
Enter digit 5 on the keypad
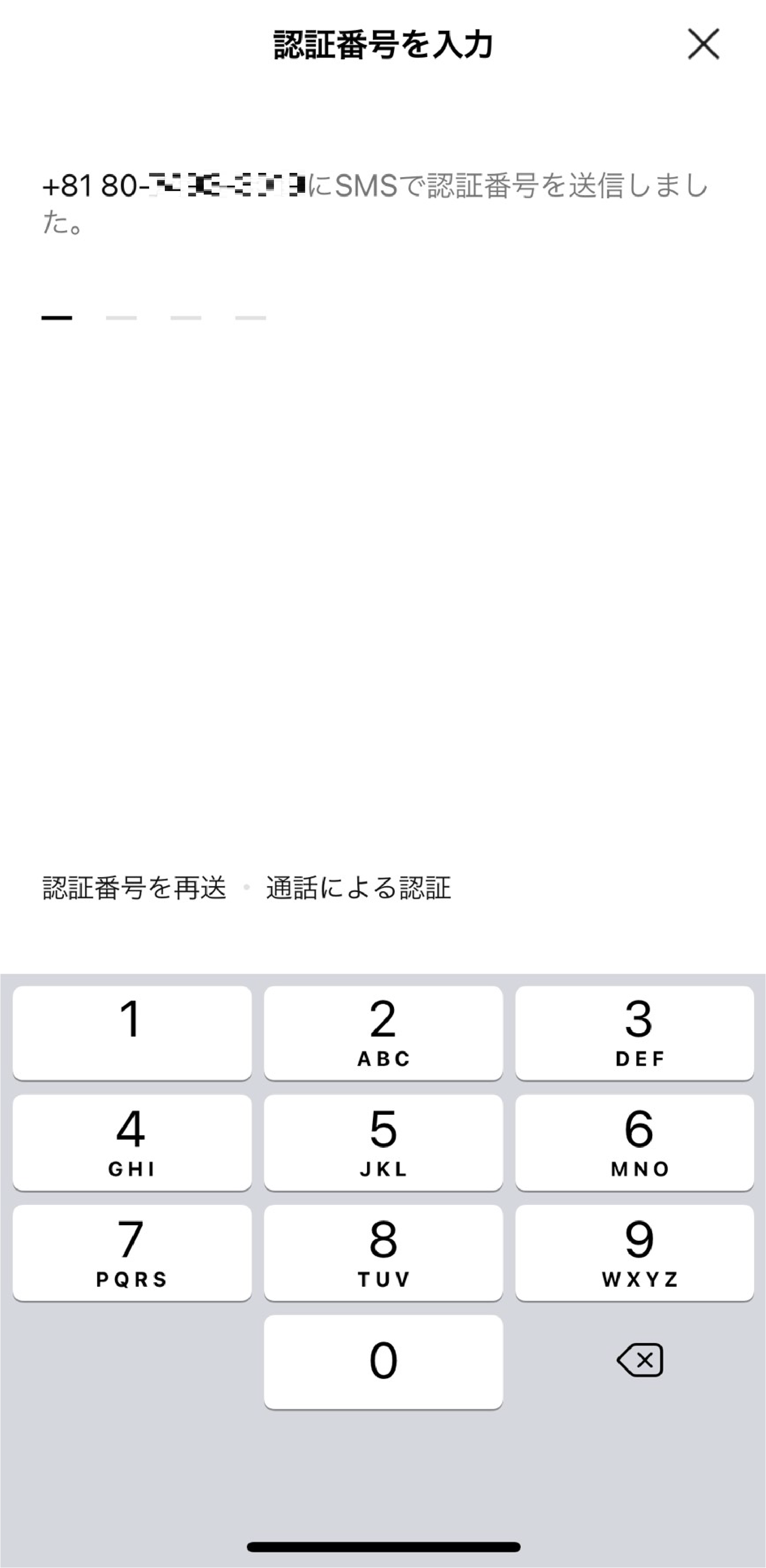[x=383, y=1143]
